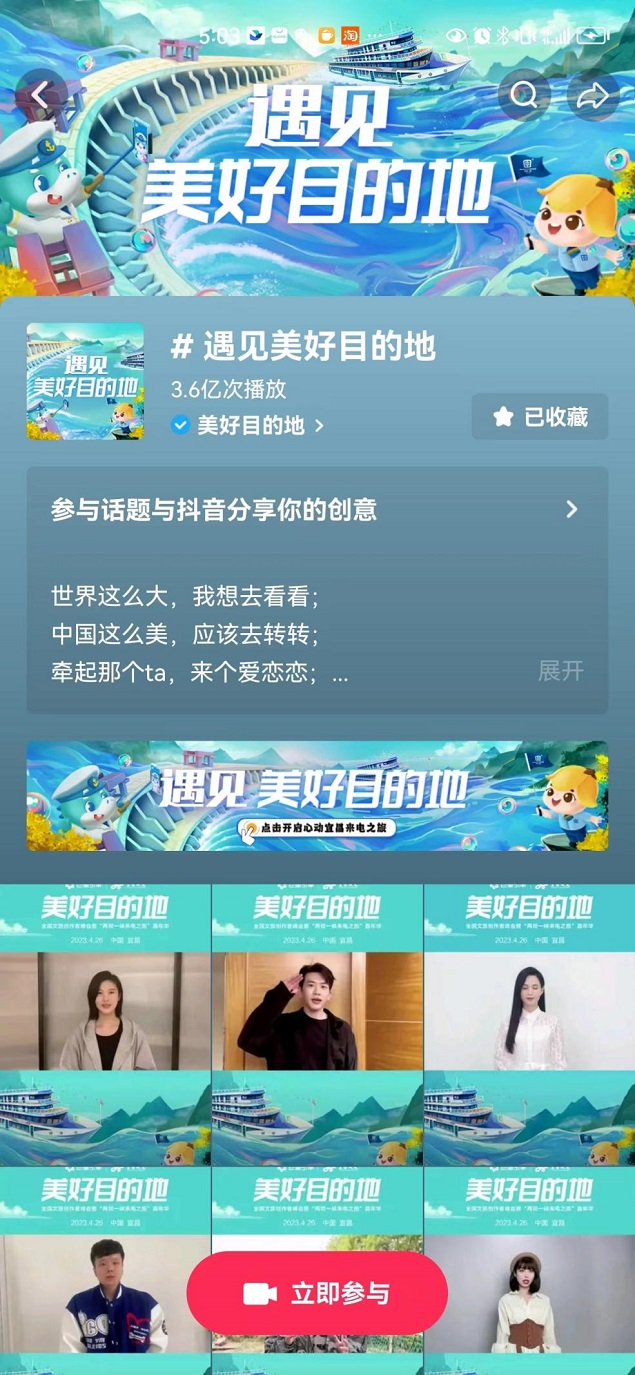Open search from the top bar

pos(524,95)
